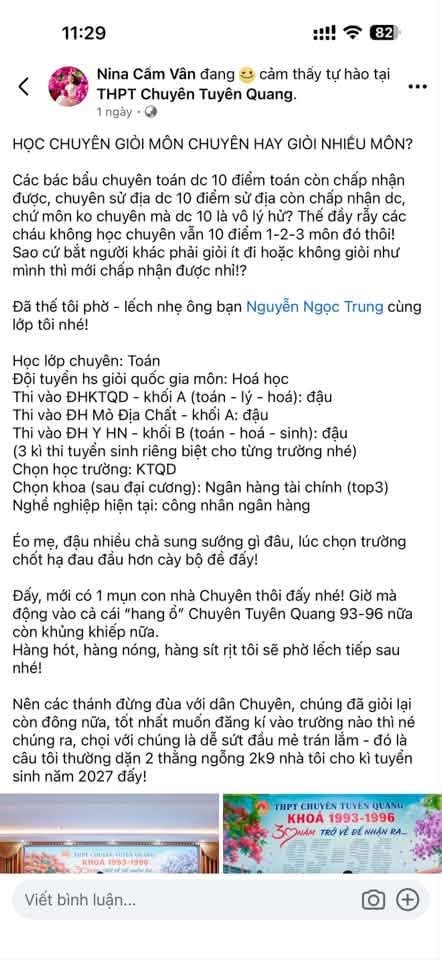
Task: Open the post's three-dot options menu
Action: [418, 87]
